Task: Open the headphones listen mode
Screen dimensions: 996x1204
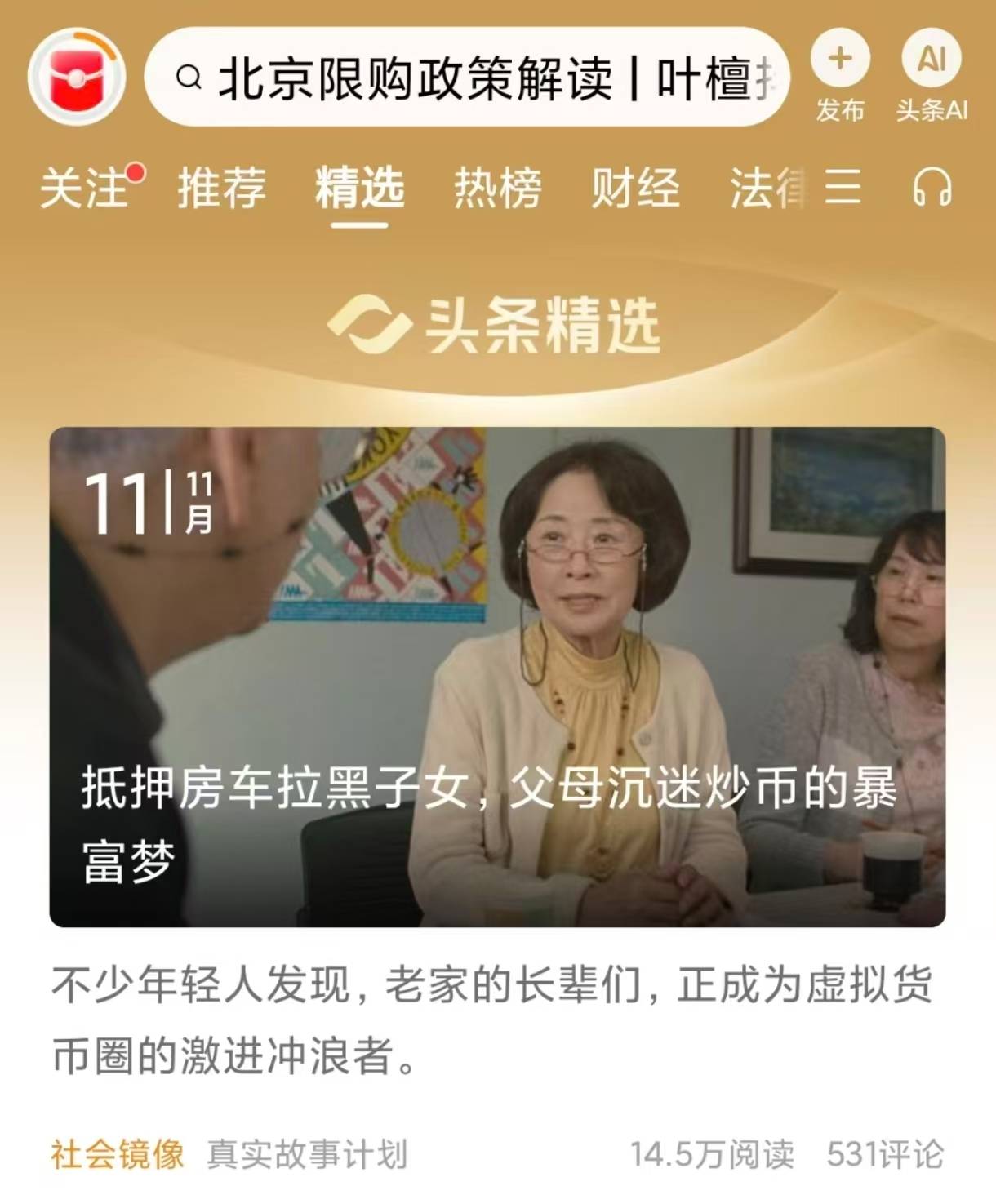Action: tap(932, 188)
